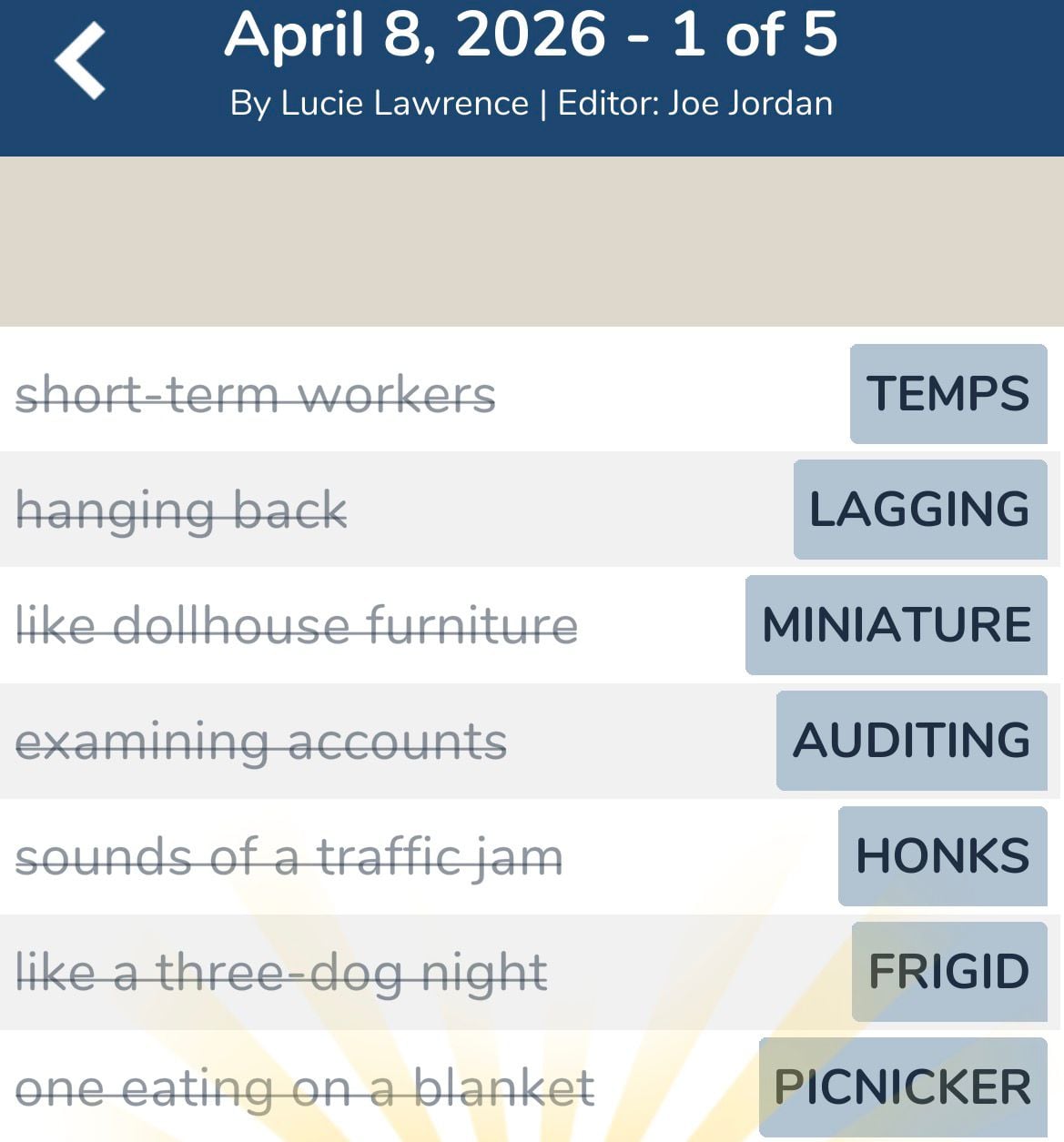Click the clue 'like dollhouse furniture'
1064x1142 pixels.
296,625
